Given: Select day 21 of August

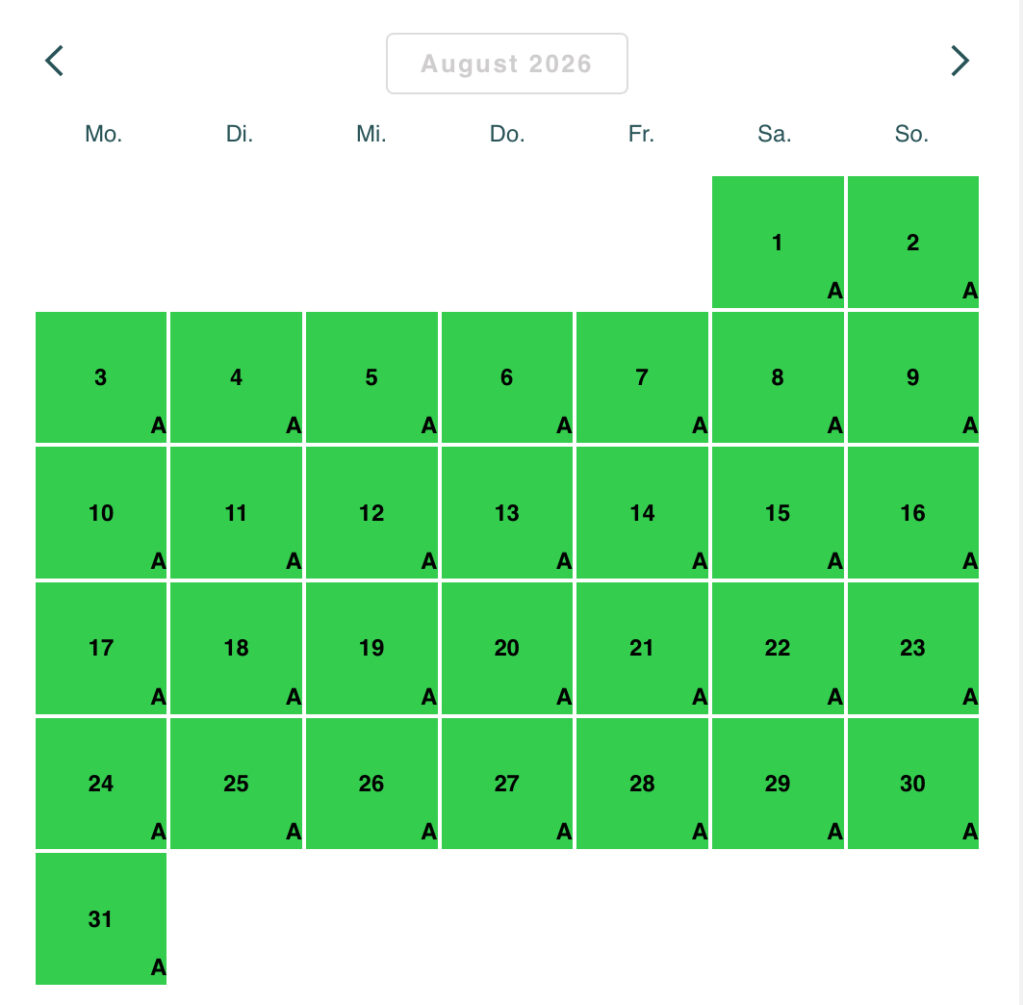Looking at the screenshot, I should 642,648.
